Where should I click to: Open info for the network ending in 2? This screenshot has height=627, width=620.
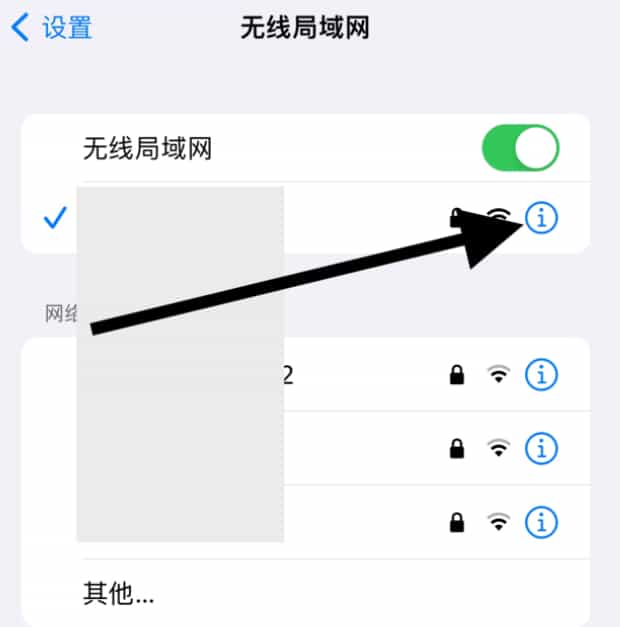tap(541, 375)
